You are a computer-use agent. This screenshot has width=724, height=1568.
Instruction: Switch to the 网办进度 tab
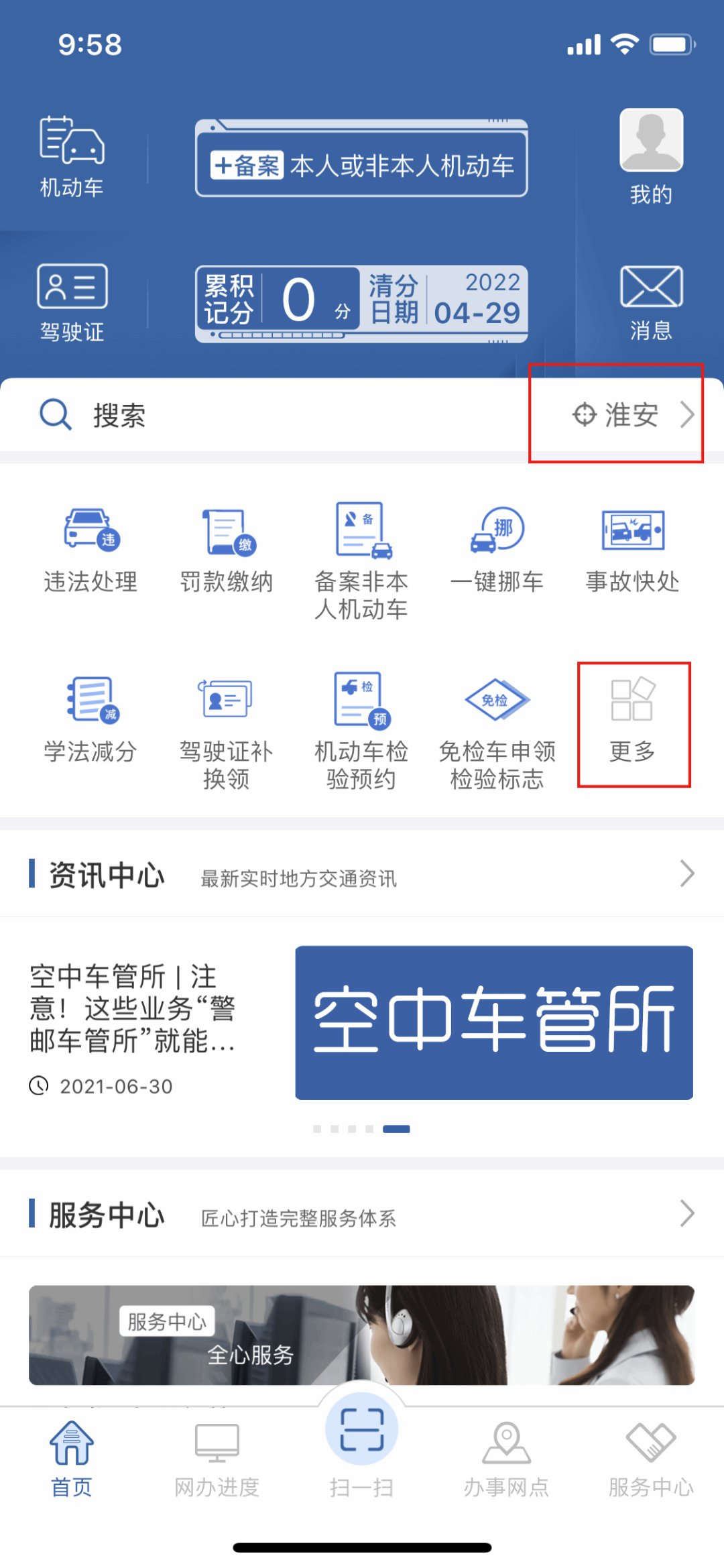click(217, 1460)
